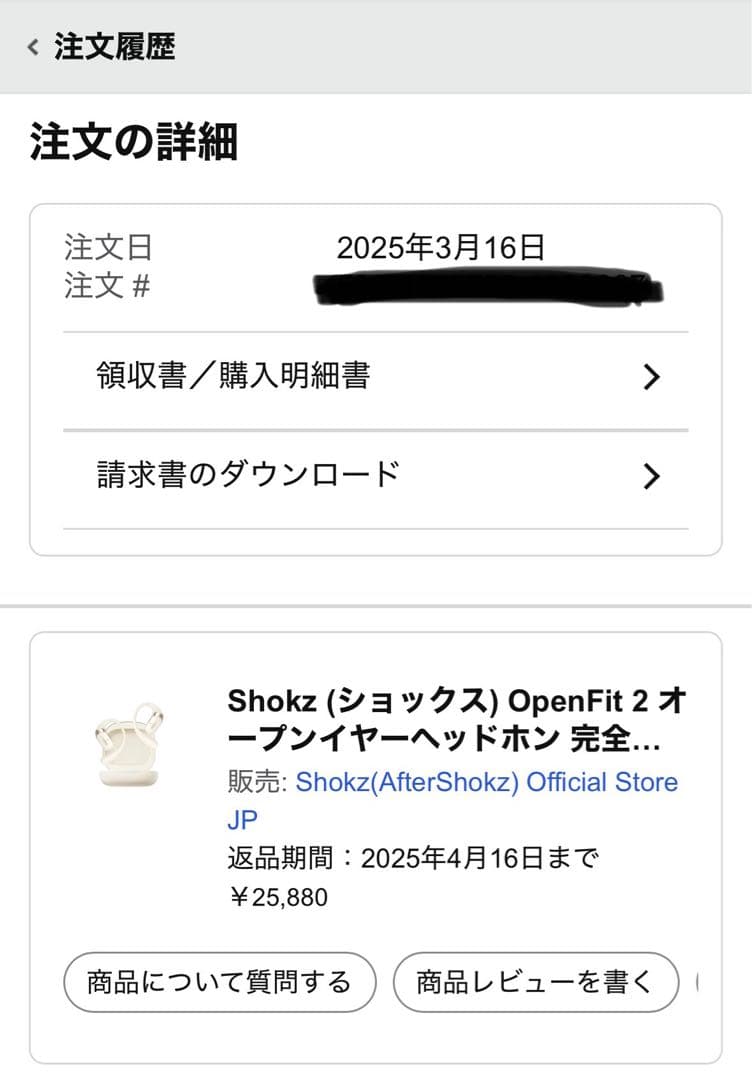Visit the Shokz(AfterShokz) Official Store JP seller page
This screenshot has height=1080, width=752.
tap(487, 783)
